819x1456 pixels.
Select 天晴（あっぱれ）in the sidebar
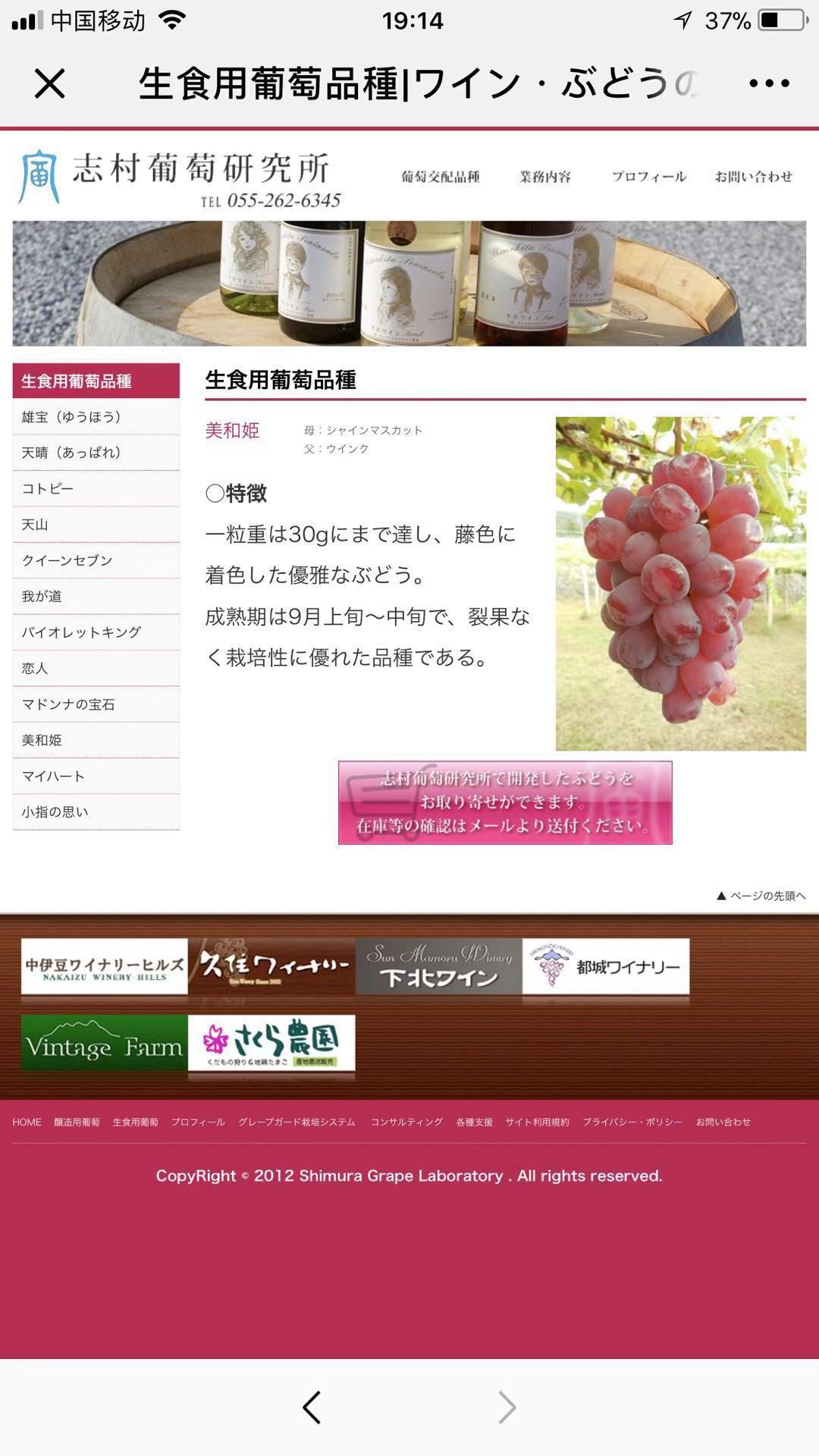96,453
